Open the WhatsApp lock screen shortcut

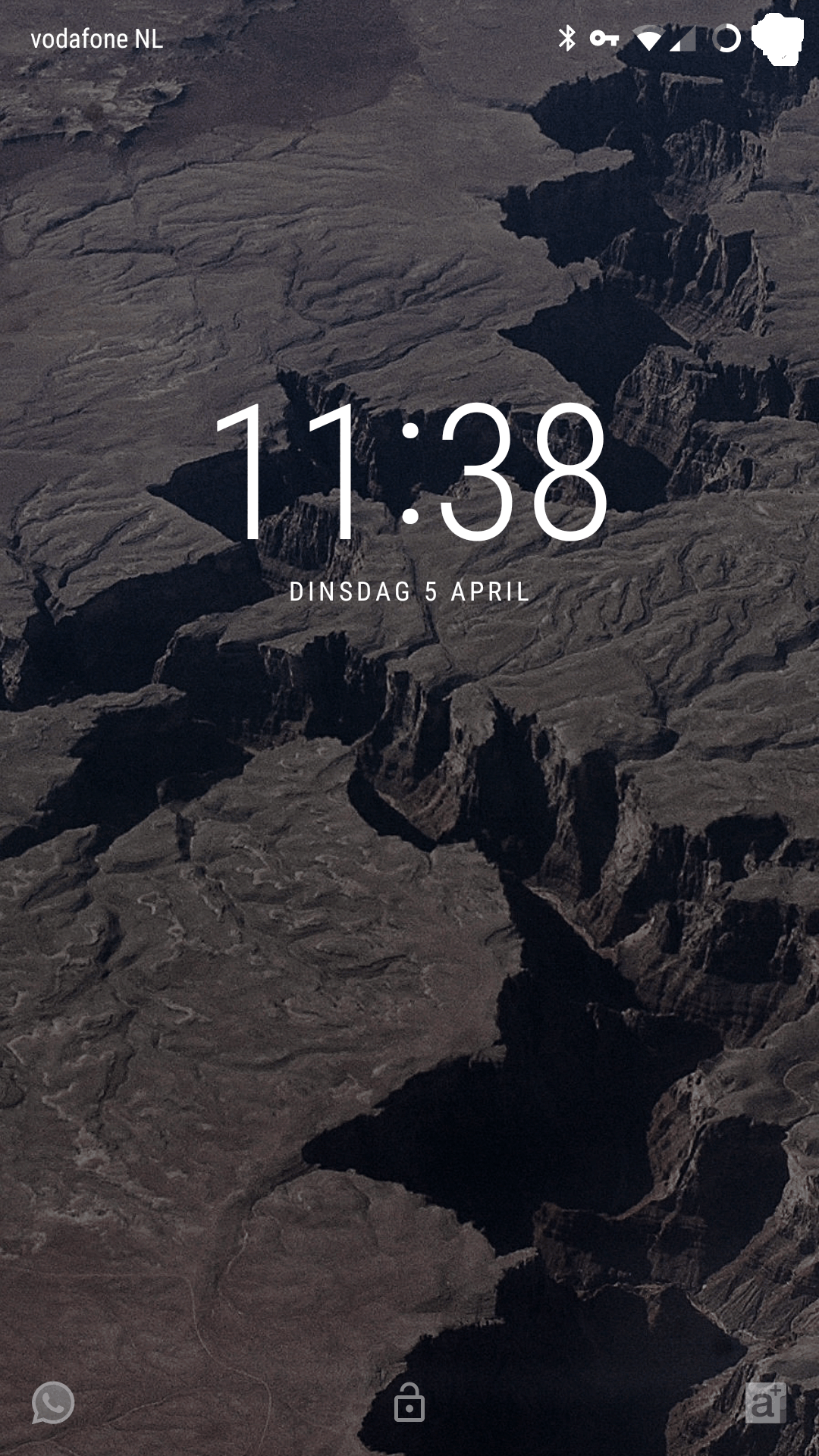pyautogui.click(x=53, y=1403)
